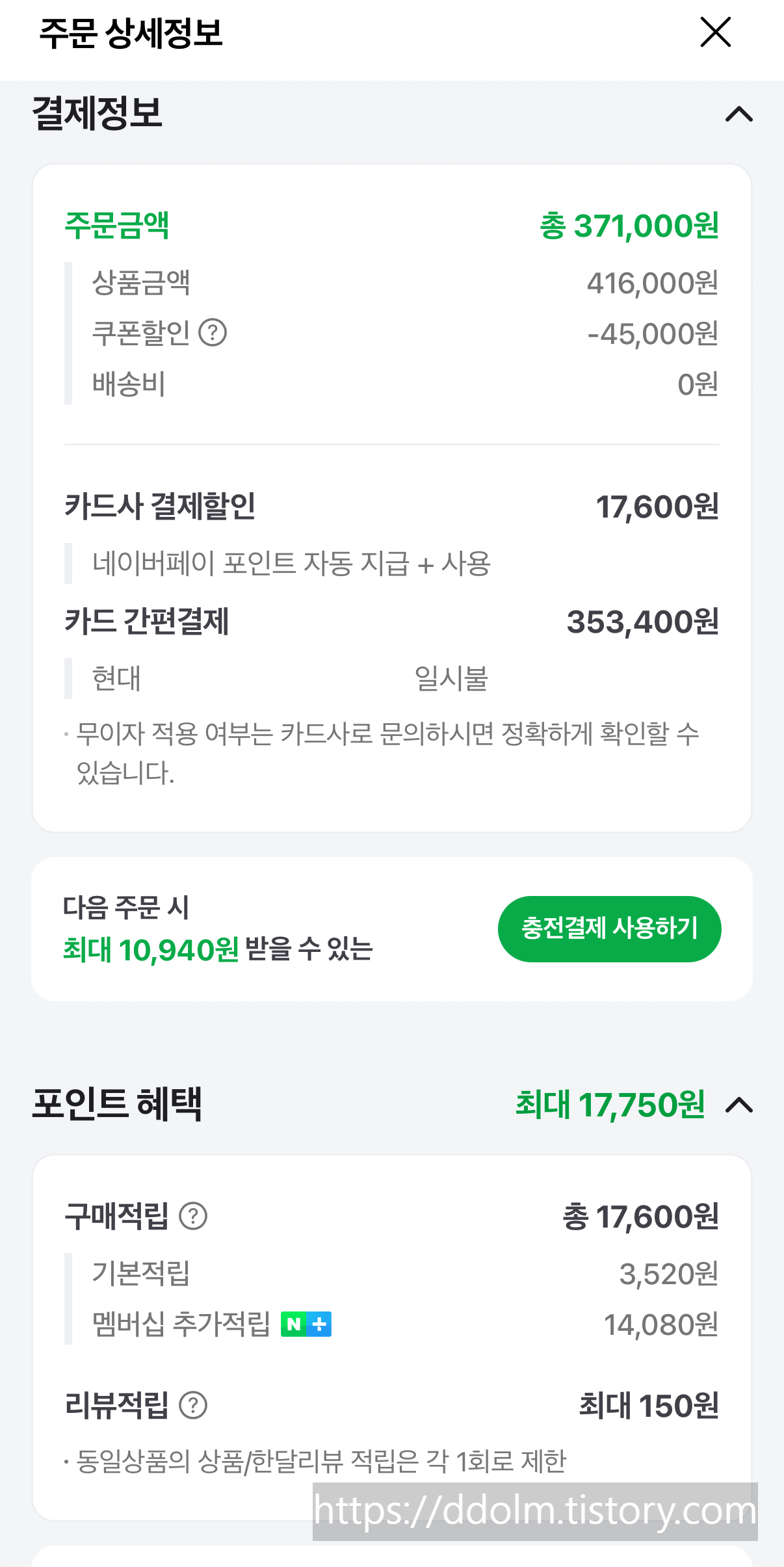Click the N+ membership badge icon
784x1567 pixels.
306,1323
